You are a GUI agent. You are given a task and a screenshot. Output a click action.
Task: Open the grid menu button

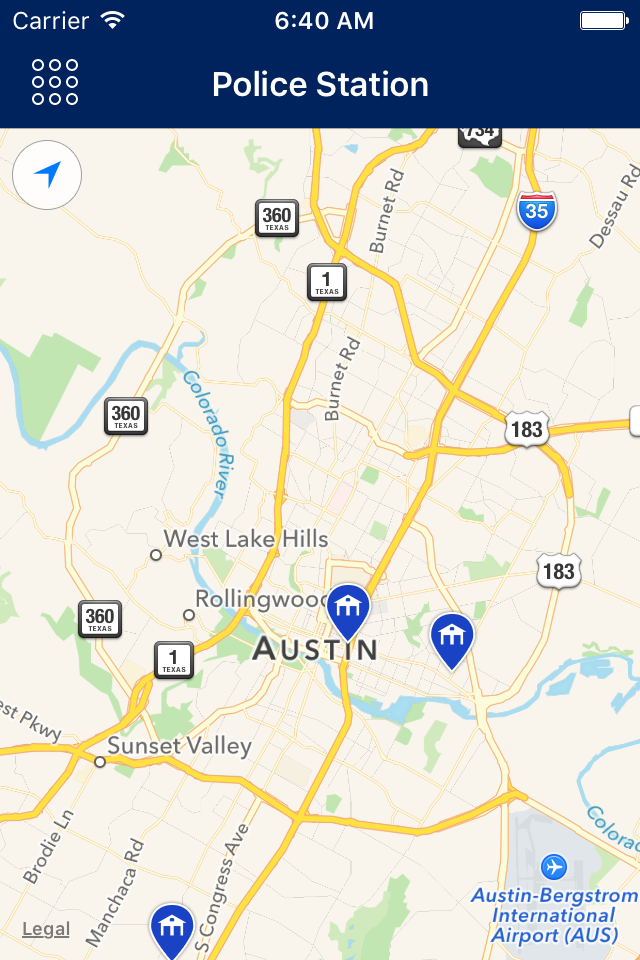55,82
